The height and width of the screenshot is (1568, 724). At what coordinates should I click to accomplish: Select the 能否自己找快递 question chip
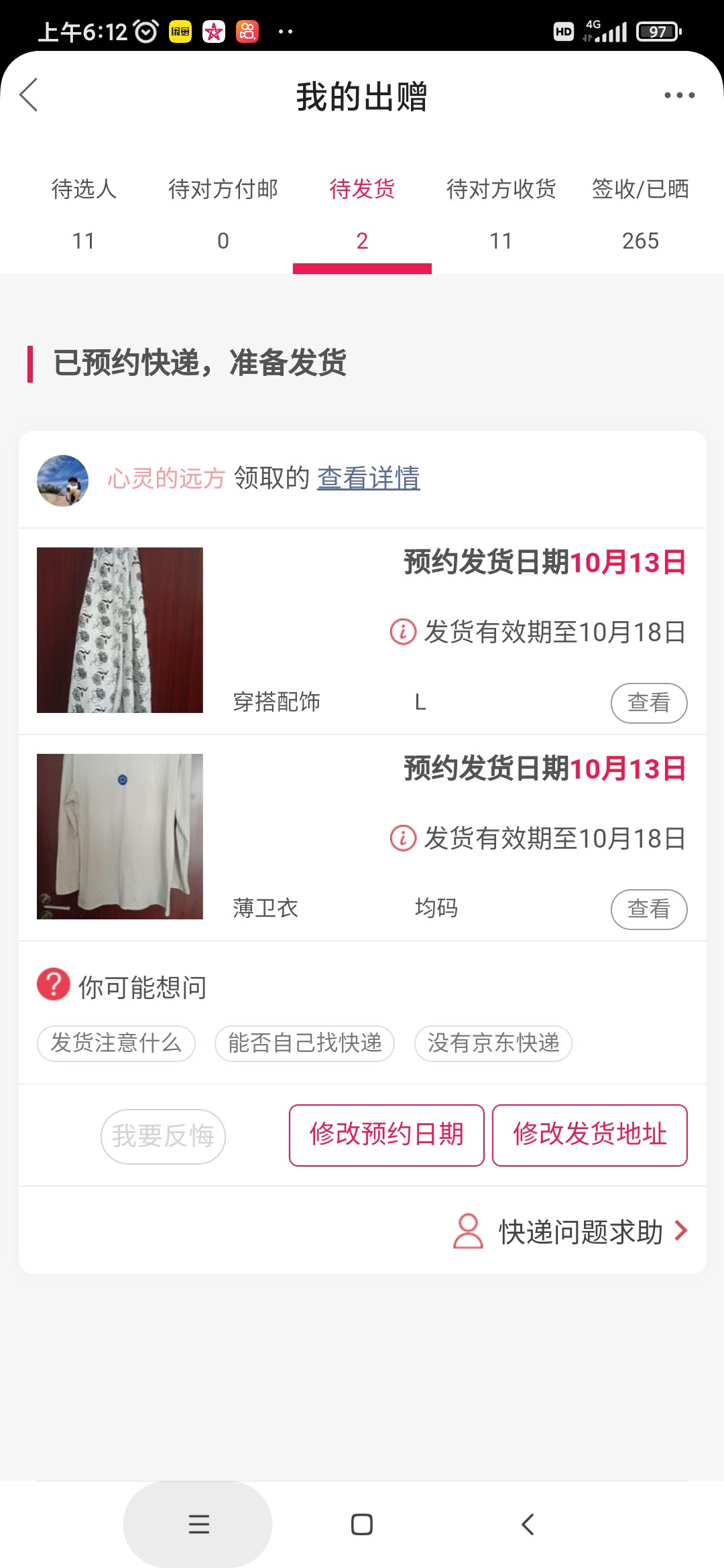tap(304, 1043)
